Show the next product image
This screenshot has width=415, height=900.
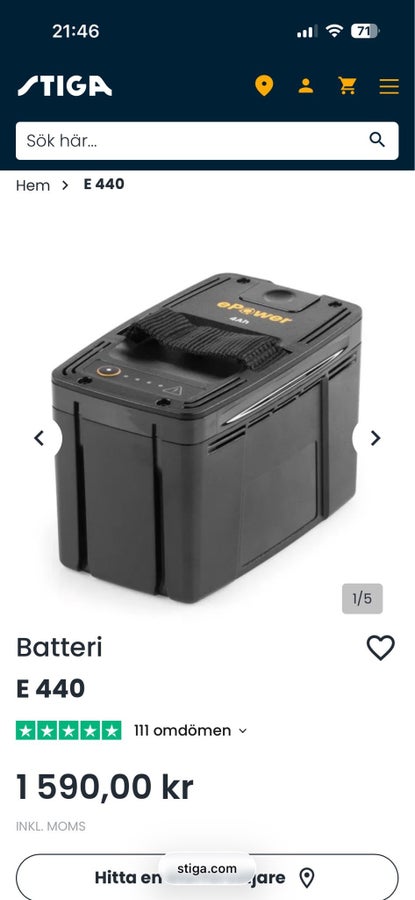(375, 439)
